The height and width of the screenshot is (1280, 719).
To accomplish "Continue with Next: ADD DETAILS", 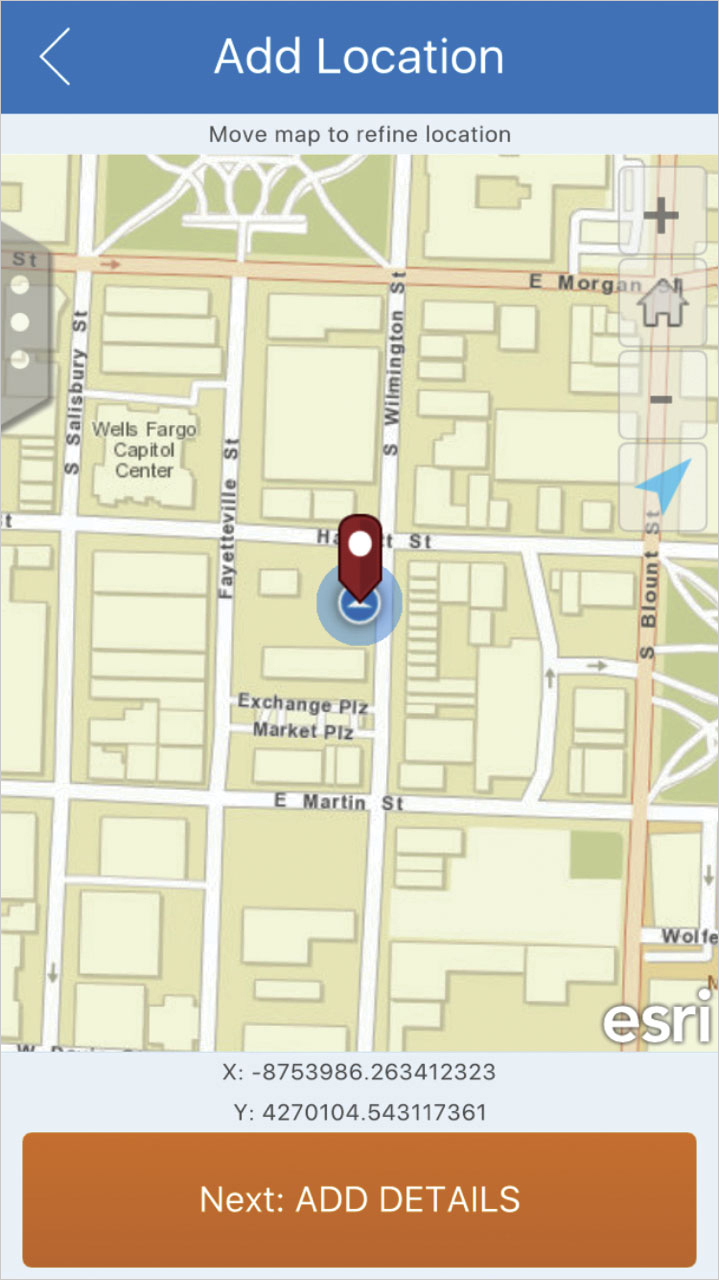I will (x=359, y=1199).
